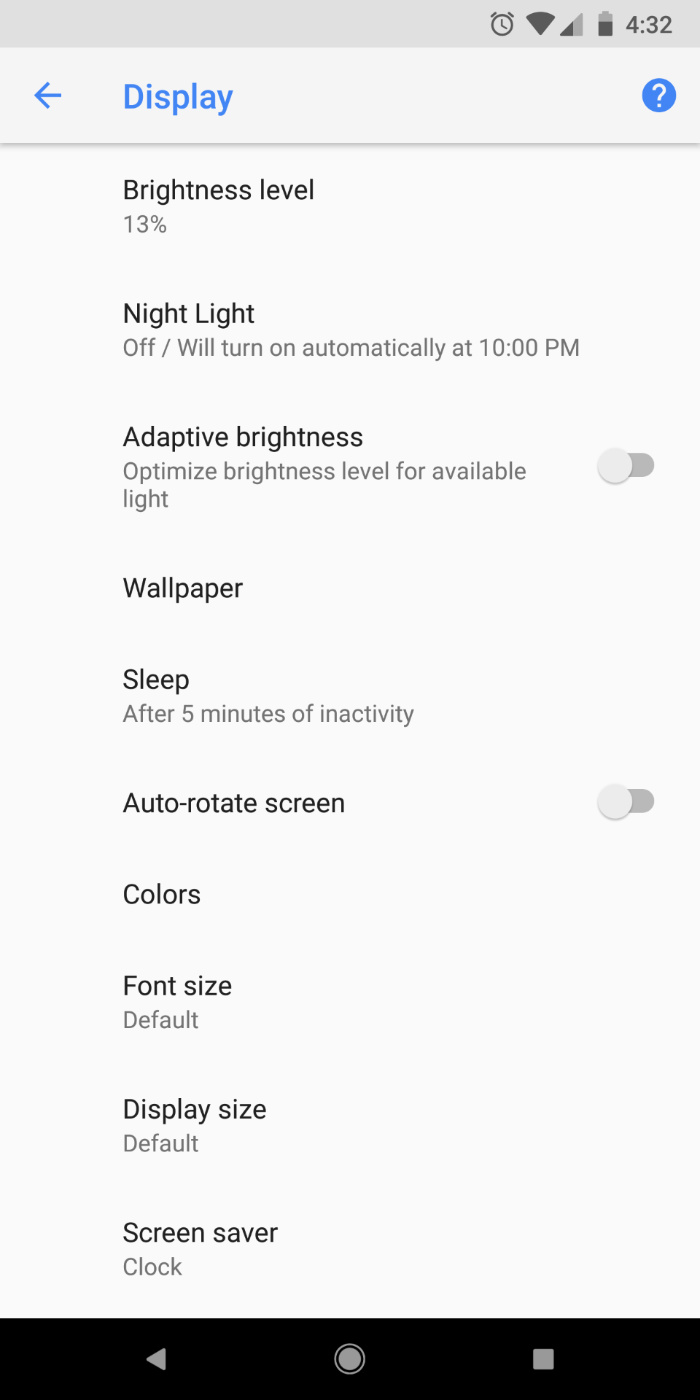
Task: Go back from Display settings
Action: (47, 96)
